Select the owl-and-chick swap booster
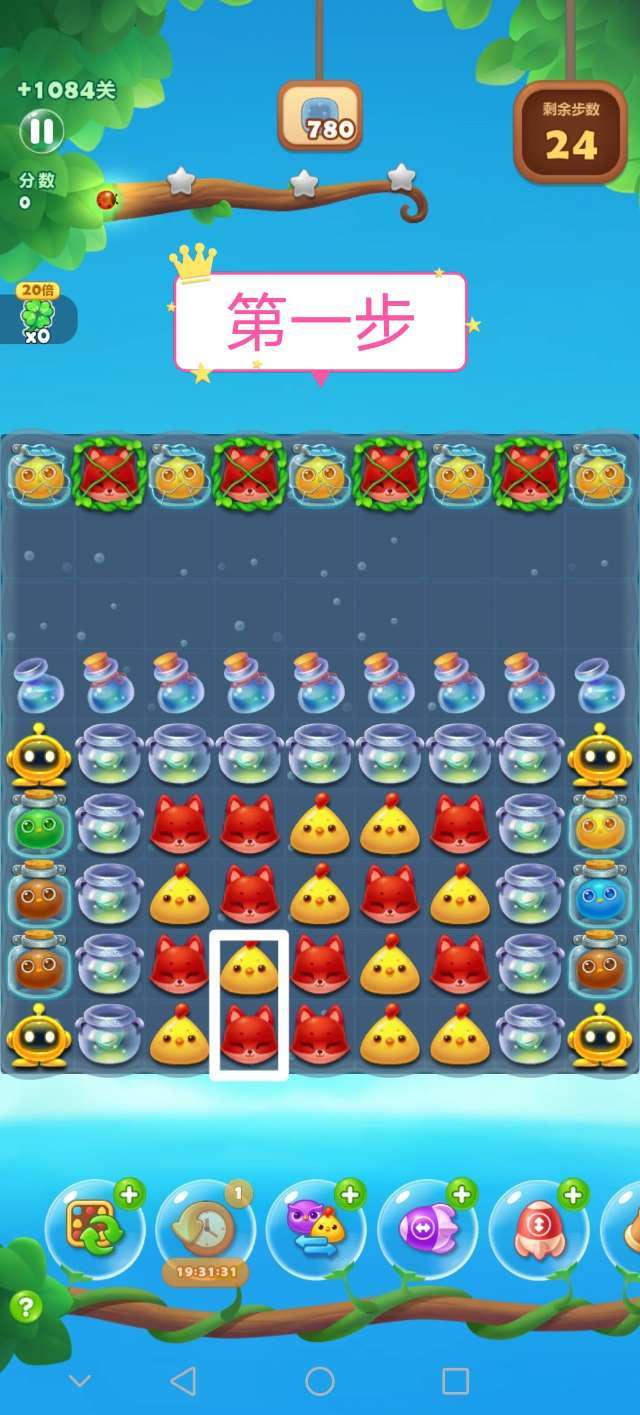This screenshot has width=640, height=1415. click(x=315, y=1230)
